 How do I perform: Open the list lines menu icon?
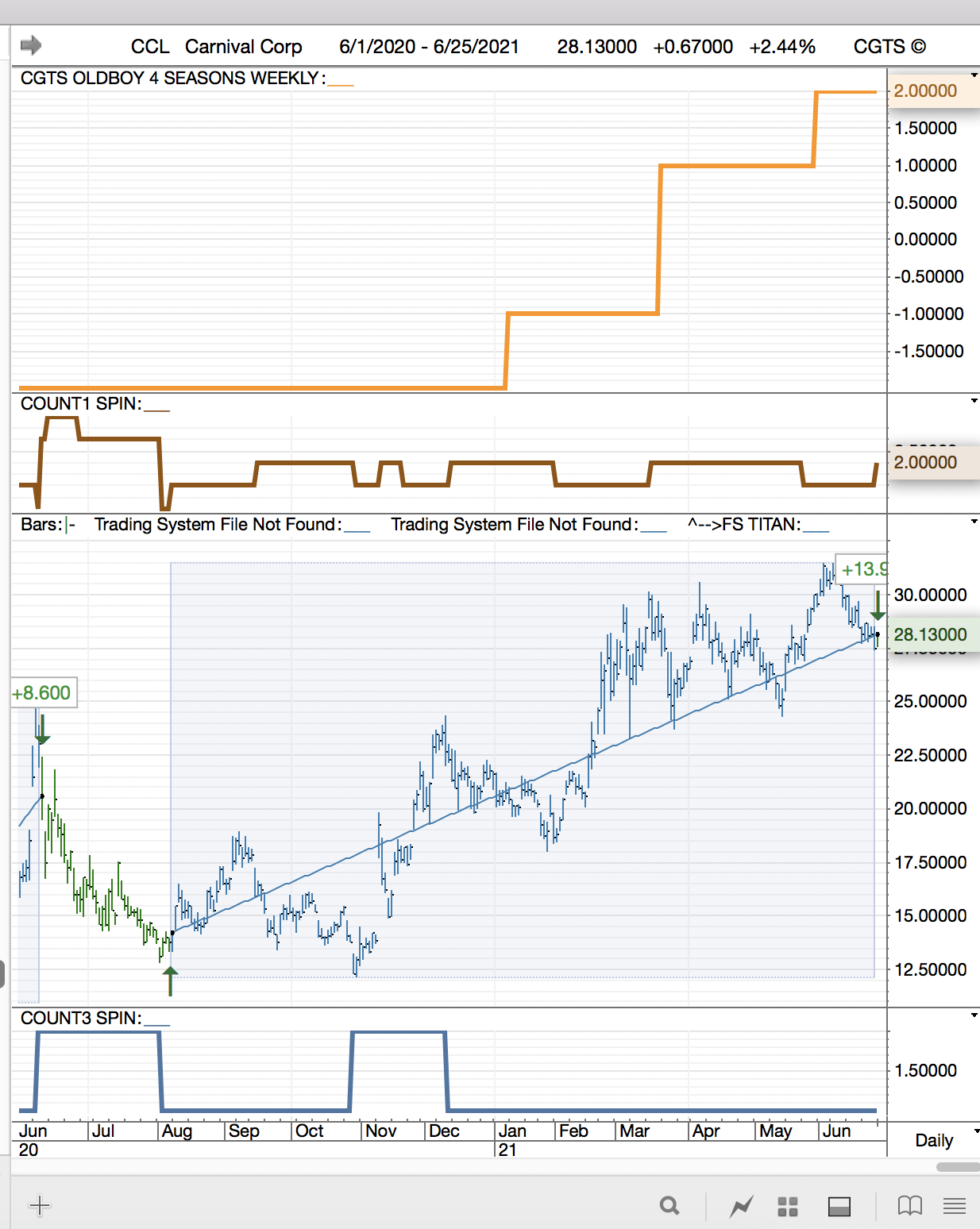[955, 1207]
